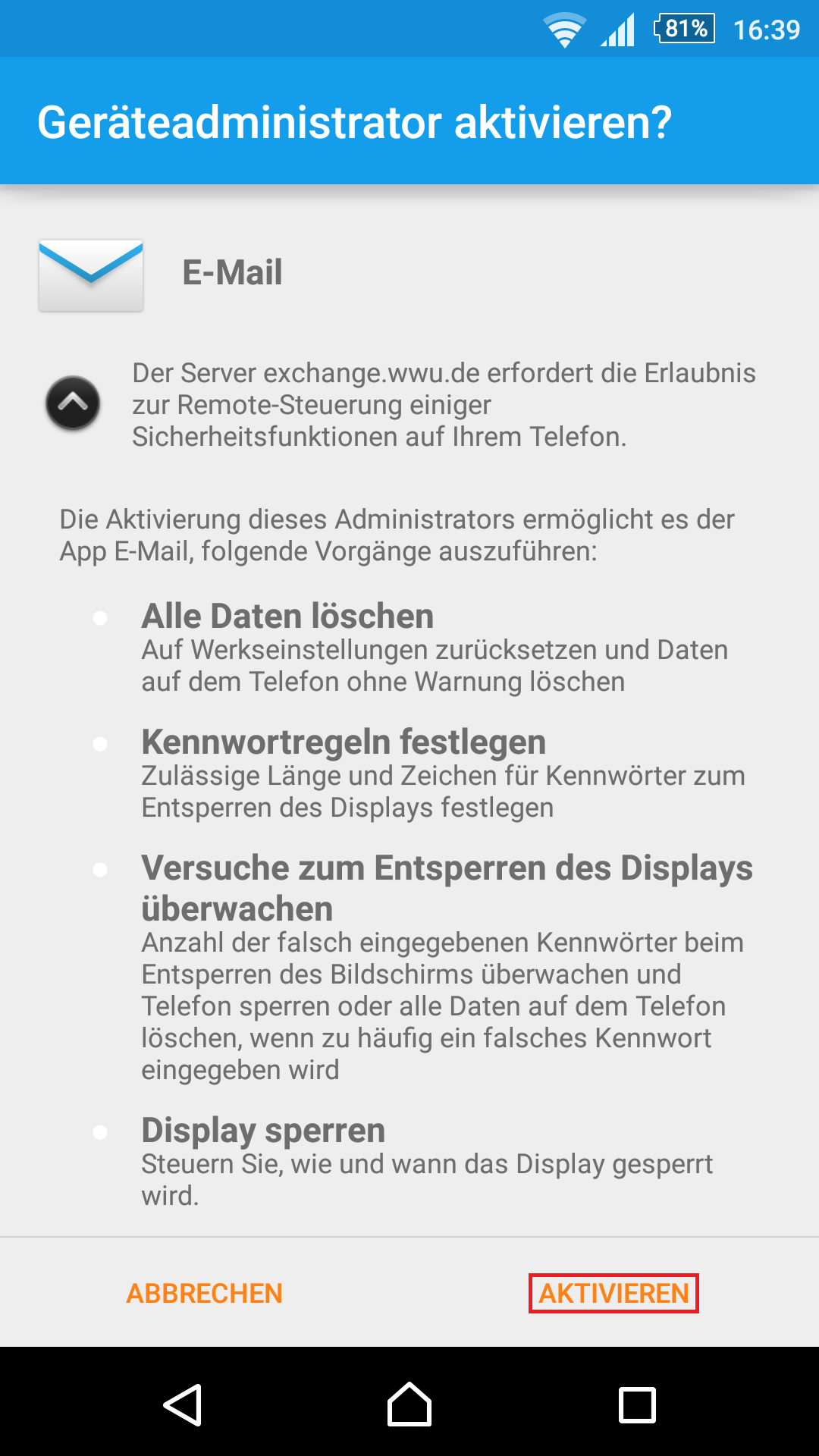The height and width of the screenshot is (1456, 819).
Task: Open the home screen via navigation bar
Action: [x=409, y=1404]
